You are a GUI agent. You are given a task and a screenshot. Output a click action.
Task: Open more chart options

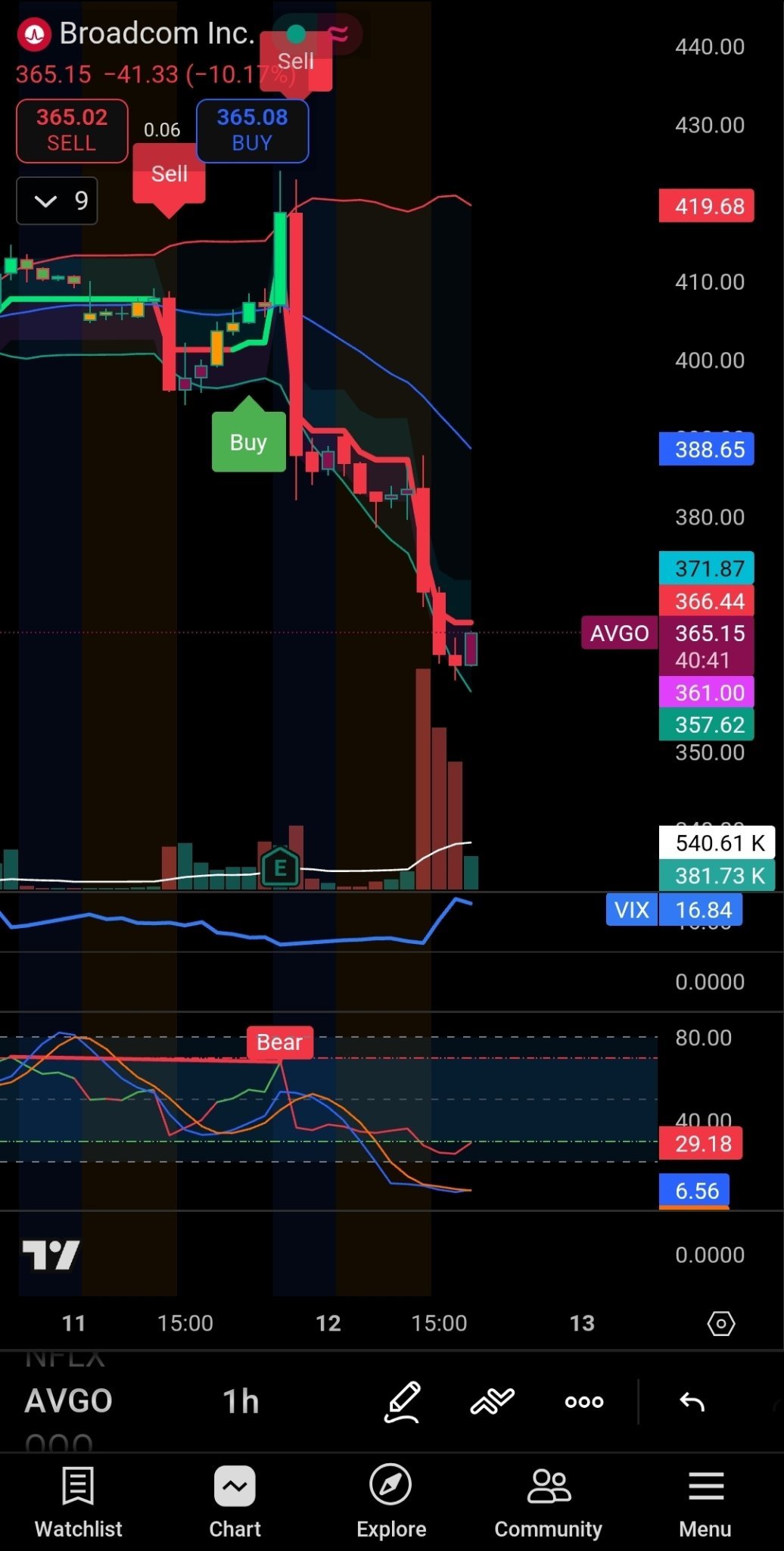tap(584, 1402)
